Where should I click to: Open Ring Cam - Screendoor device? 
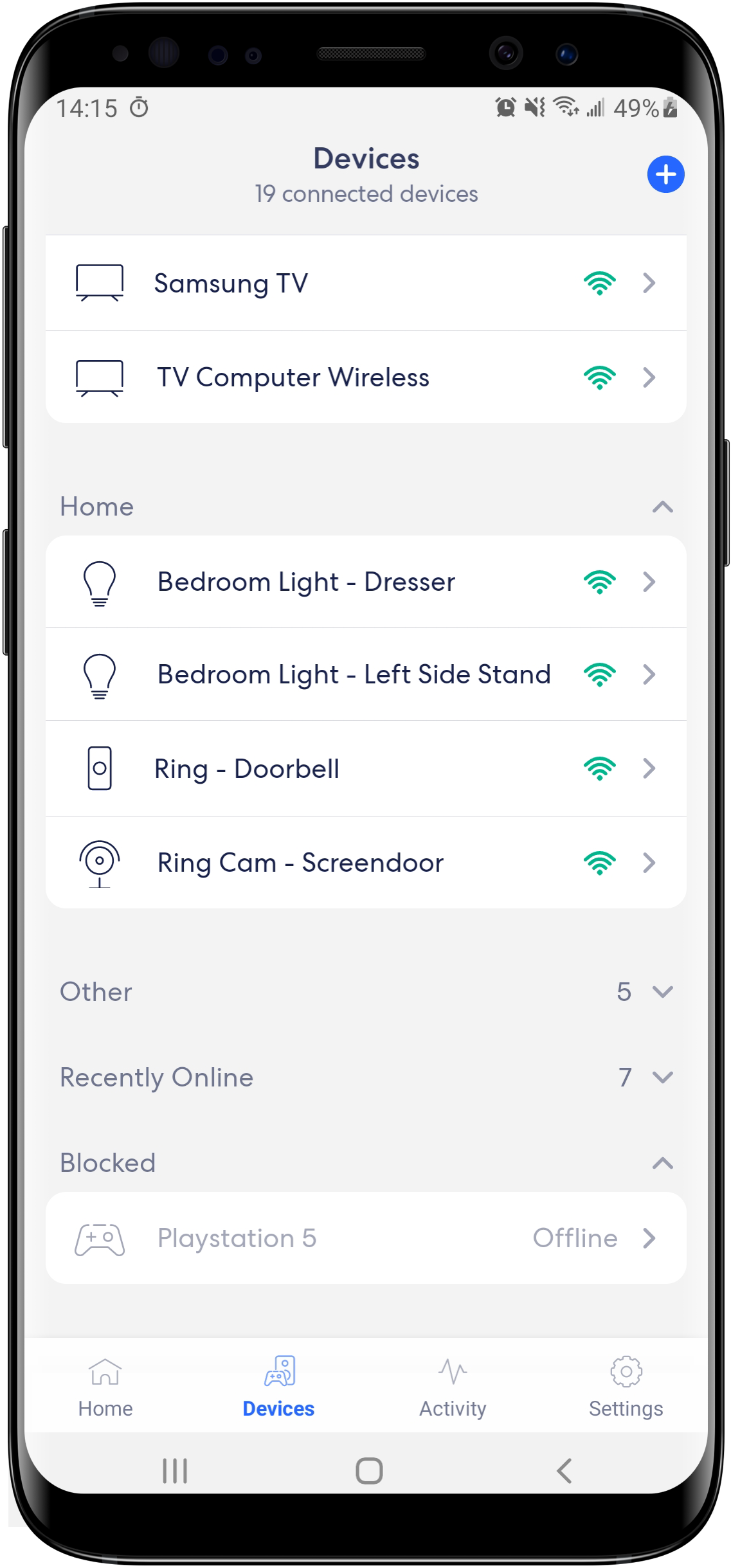(365, 863)
